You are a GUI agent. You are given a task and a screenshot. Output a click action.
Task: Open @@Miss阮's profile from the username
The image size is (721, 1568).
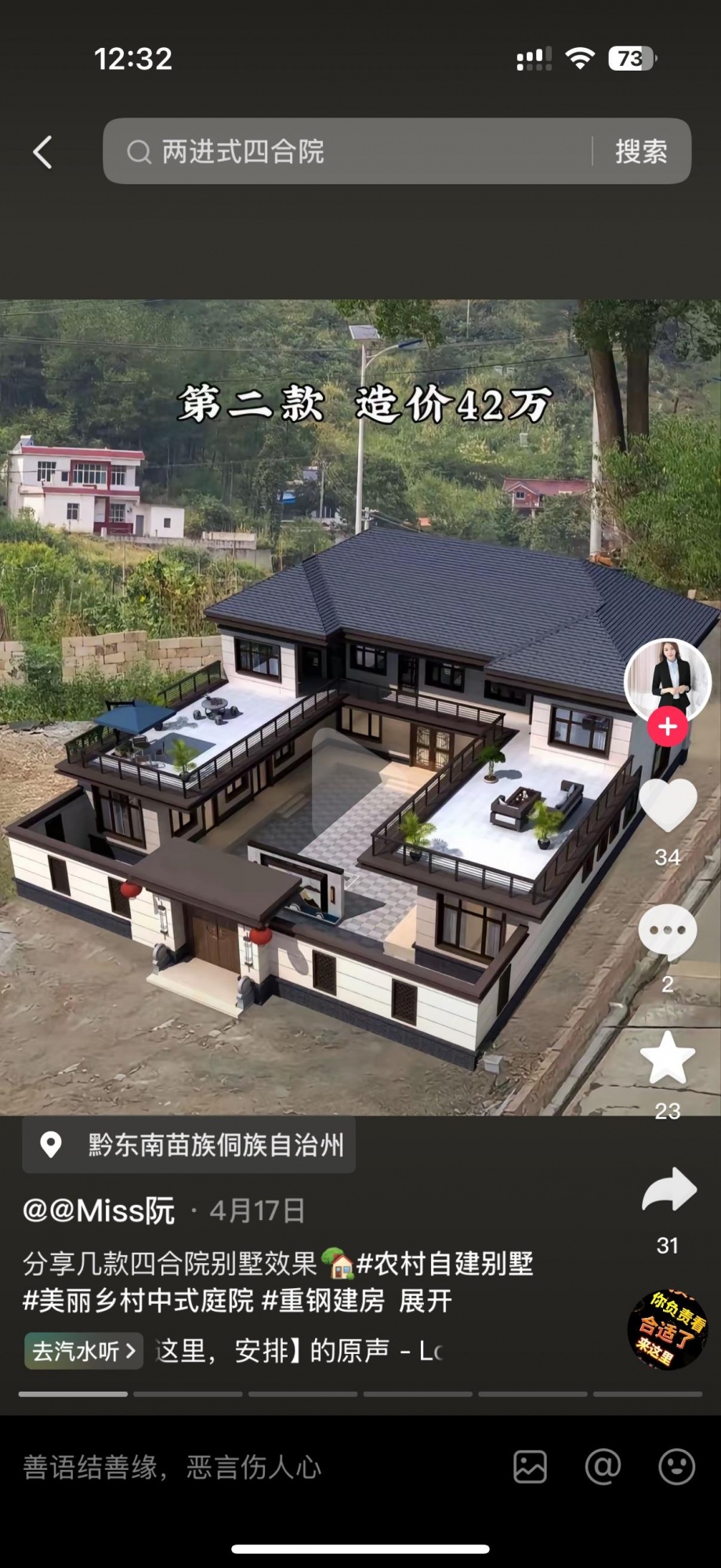(99, 1211)
